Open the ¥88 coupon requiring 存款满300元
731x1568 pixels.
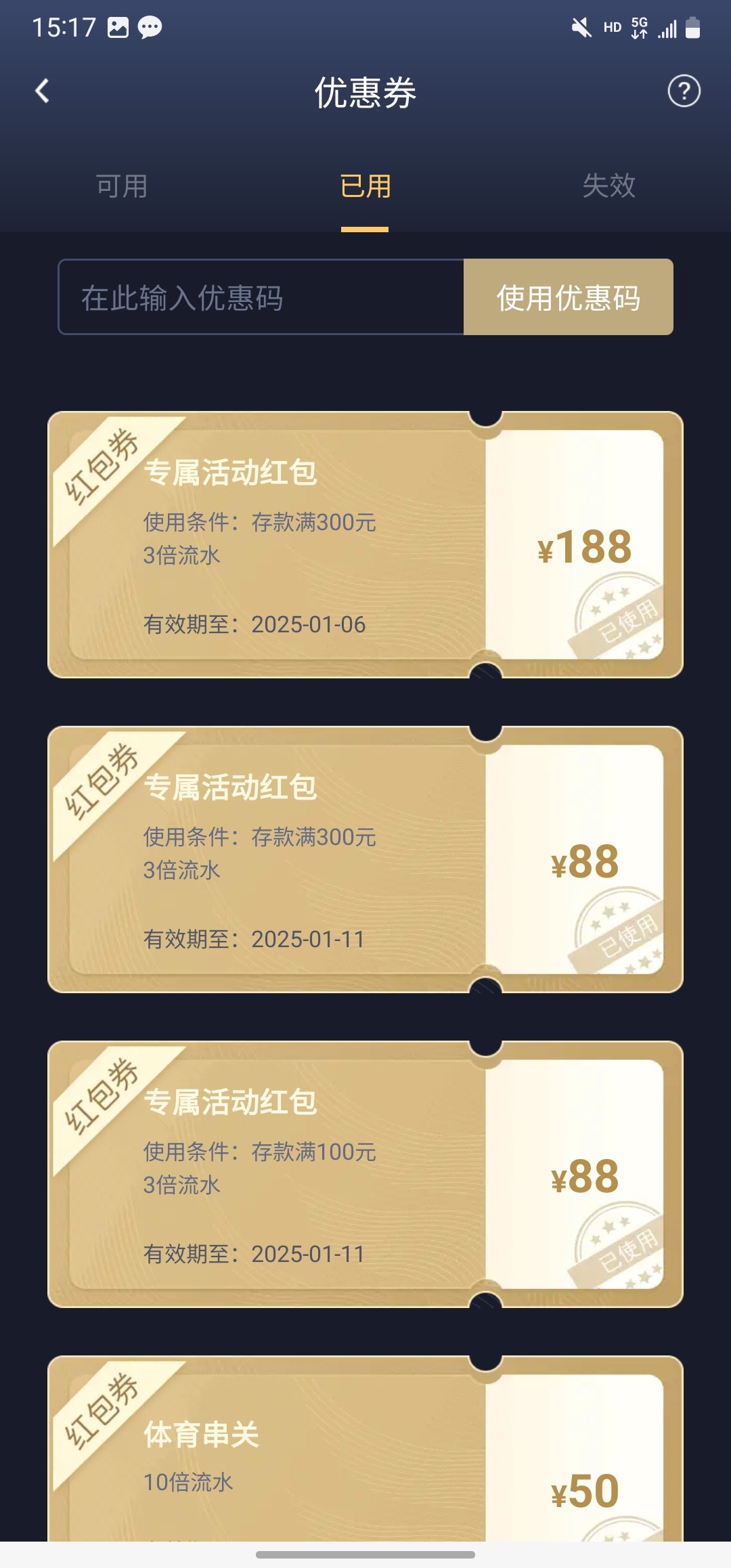[365, 859]
